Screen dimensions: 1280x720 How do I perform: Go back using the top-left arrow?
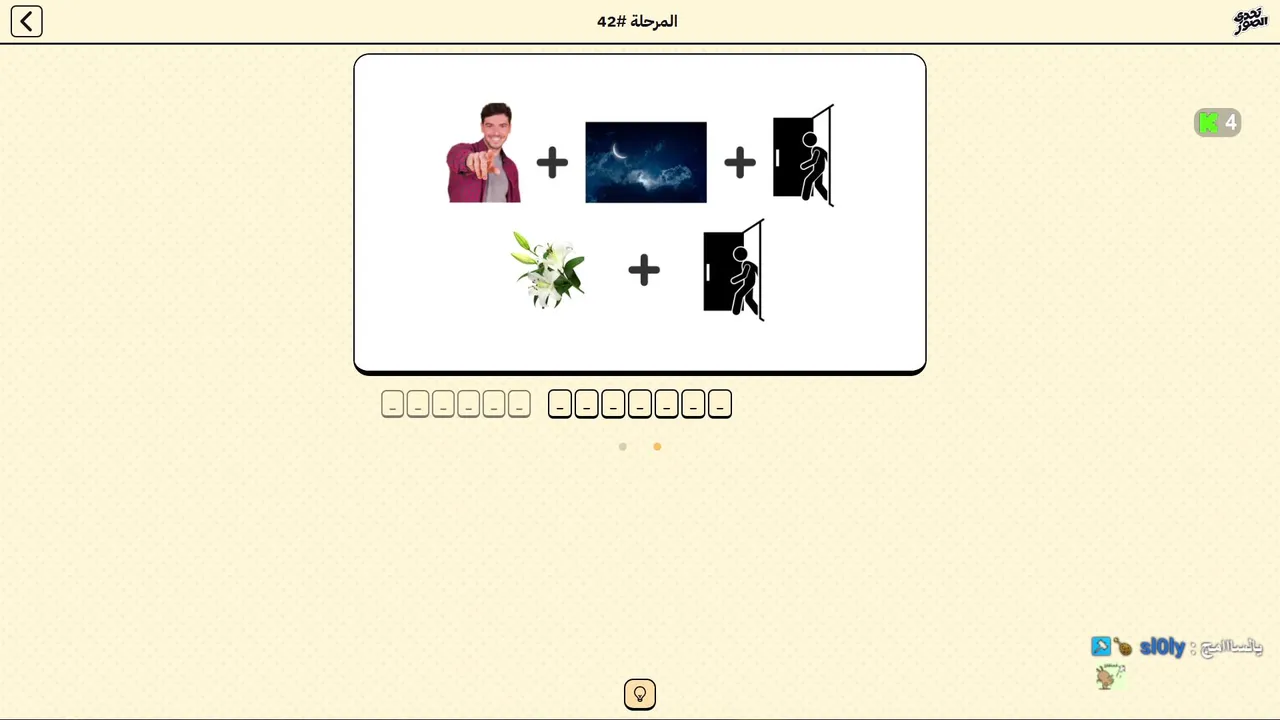coord(27,21)
